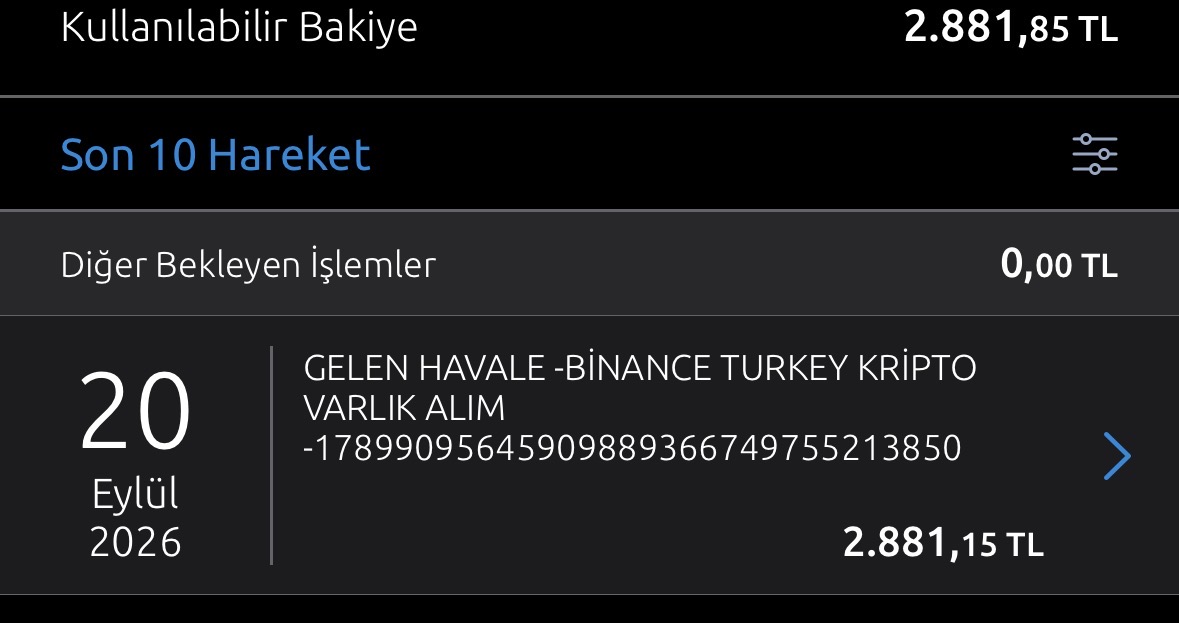The height and width of the screenshot is (623, 1179).
Task: Open the Binance Turkey incoming transfer details
Action: click(590, 455)
